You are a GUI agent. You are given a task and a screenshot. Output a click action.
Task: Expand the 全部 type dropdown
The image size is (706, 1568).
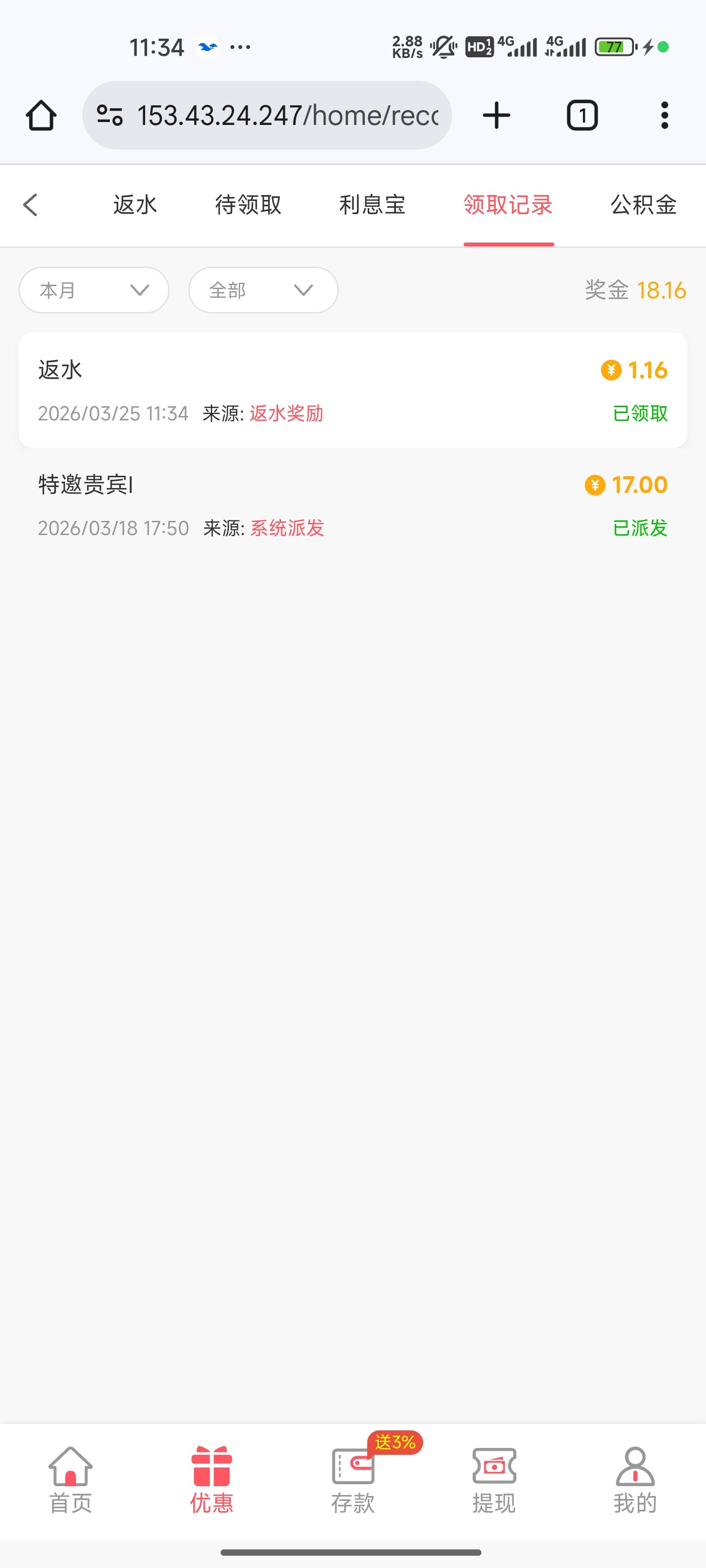pyautogui.click(x=263, y=291)
